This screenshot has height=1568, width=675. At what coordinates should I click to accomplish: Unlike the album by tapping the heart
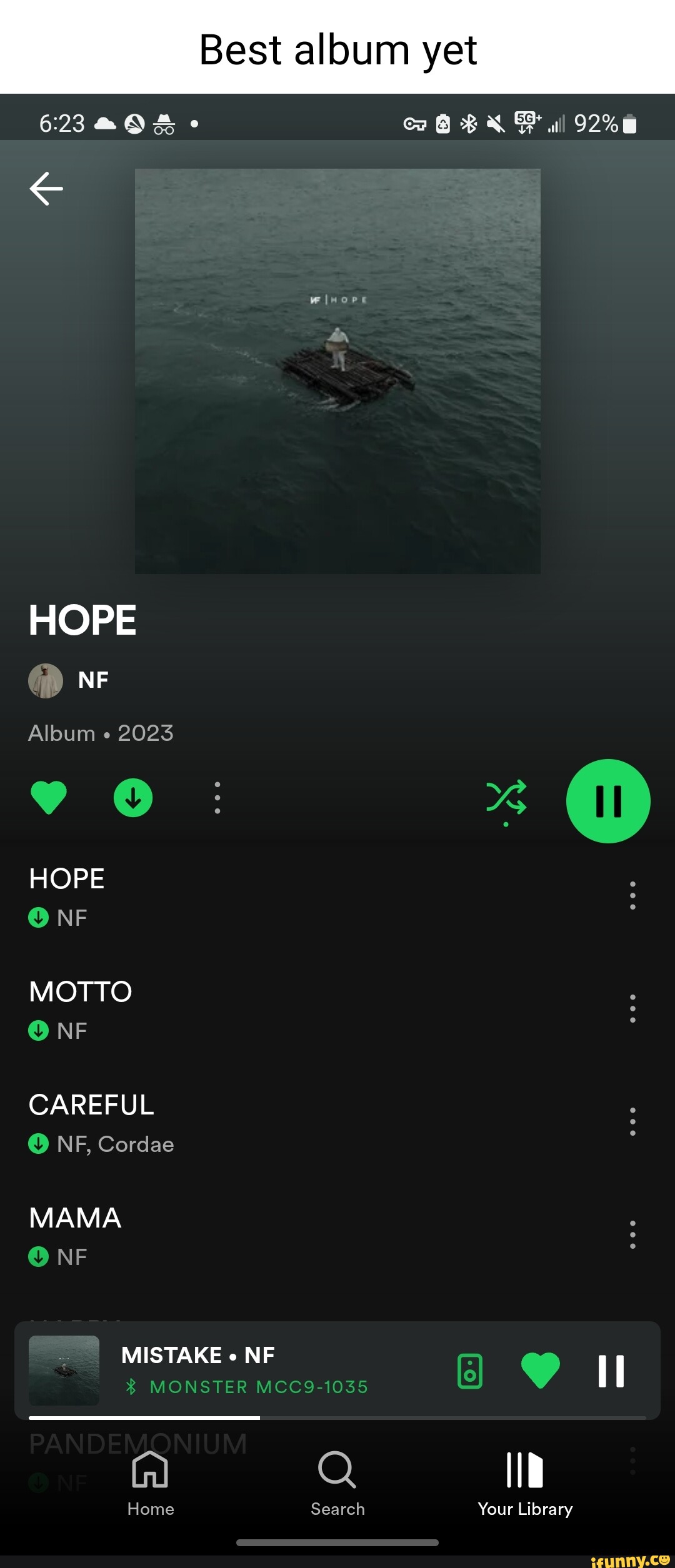click(49, 796)
